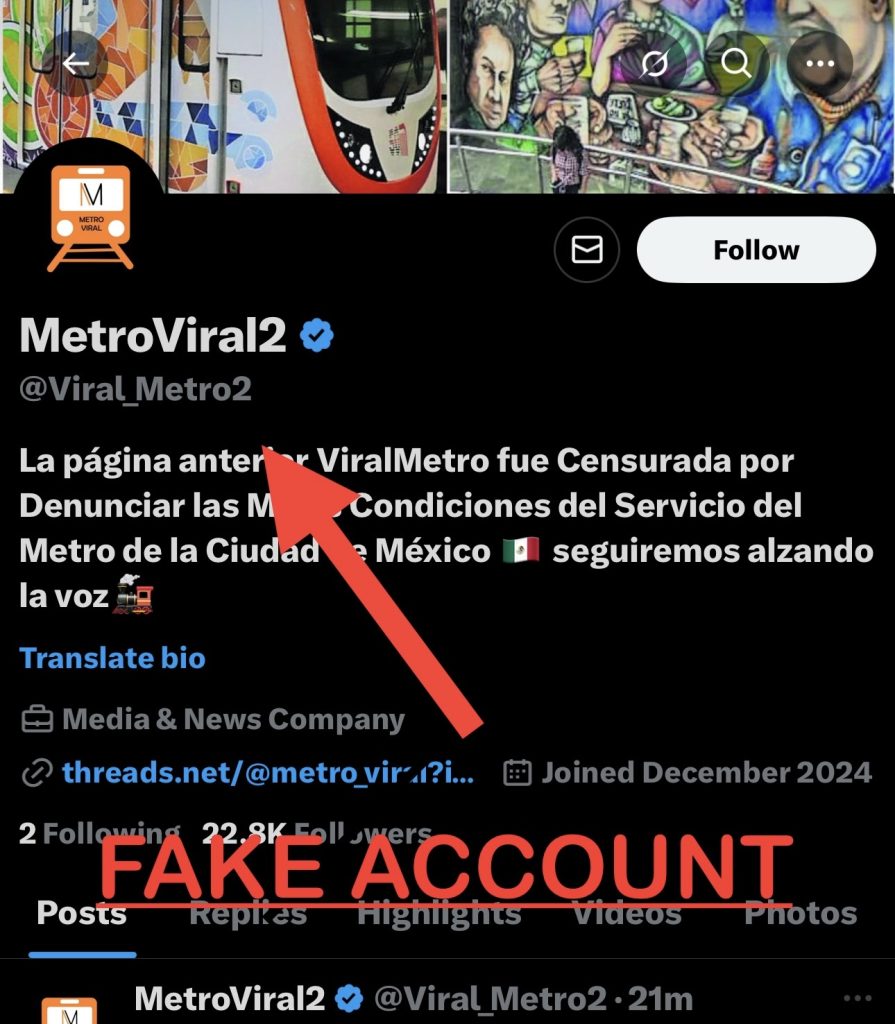Go back using the arrow icon

[x=76, y=65]
